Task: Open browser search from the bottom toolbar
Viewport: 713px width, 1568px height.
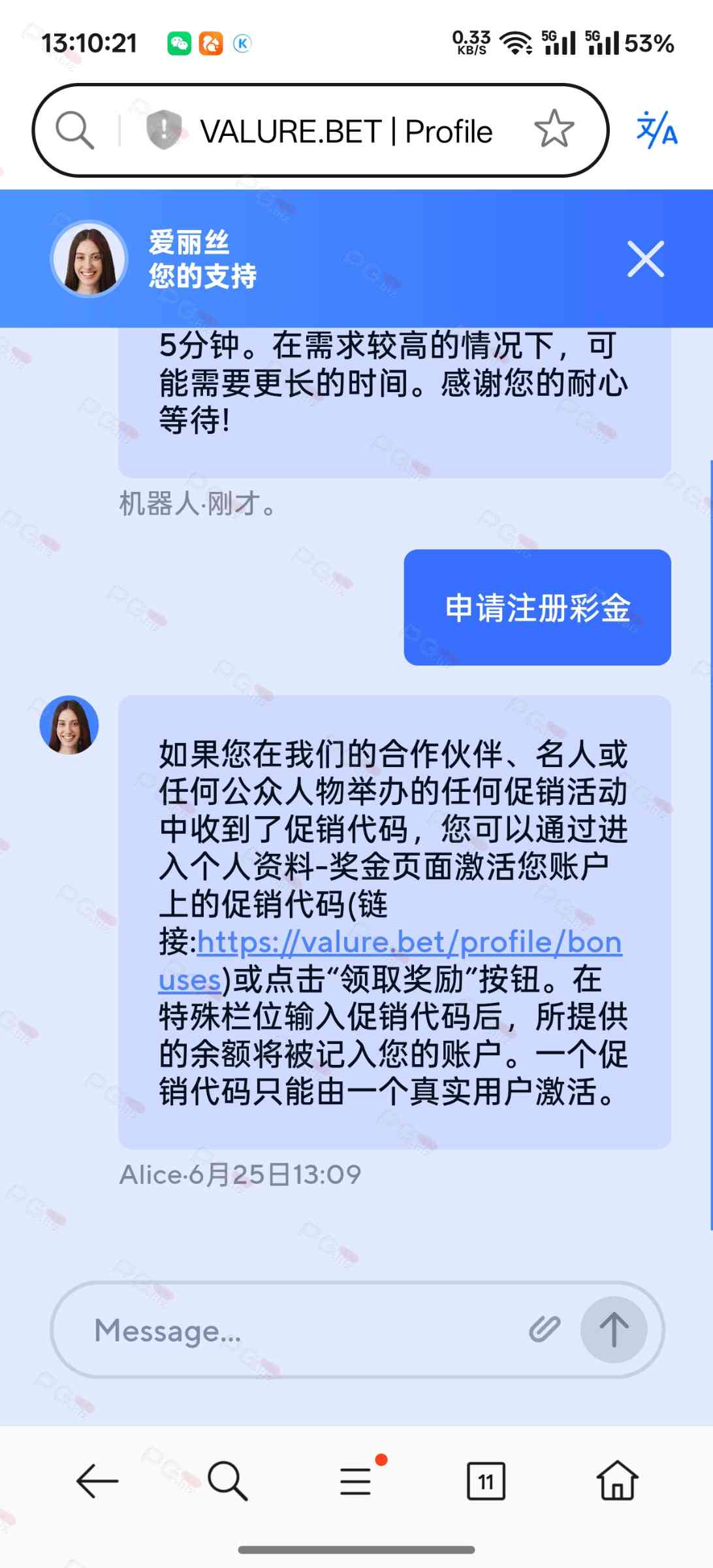Action: point(227,1480)
